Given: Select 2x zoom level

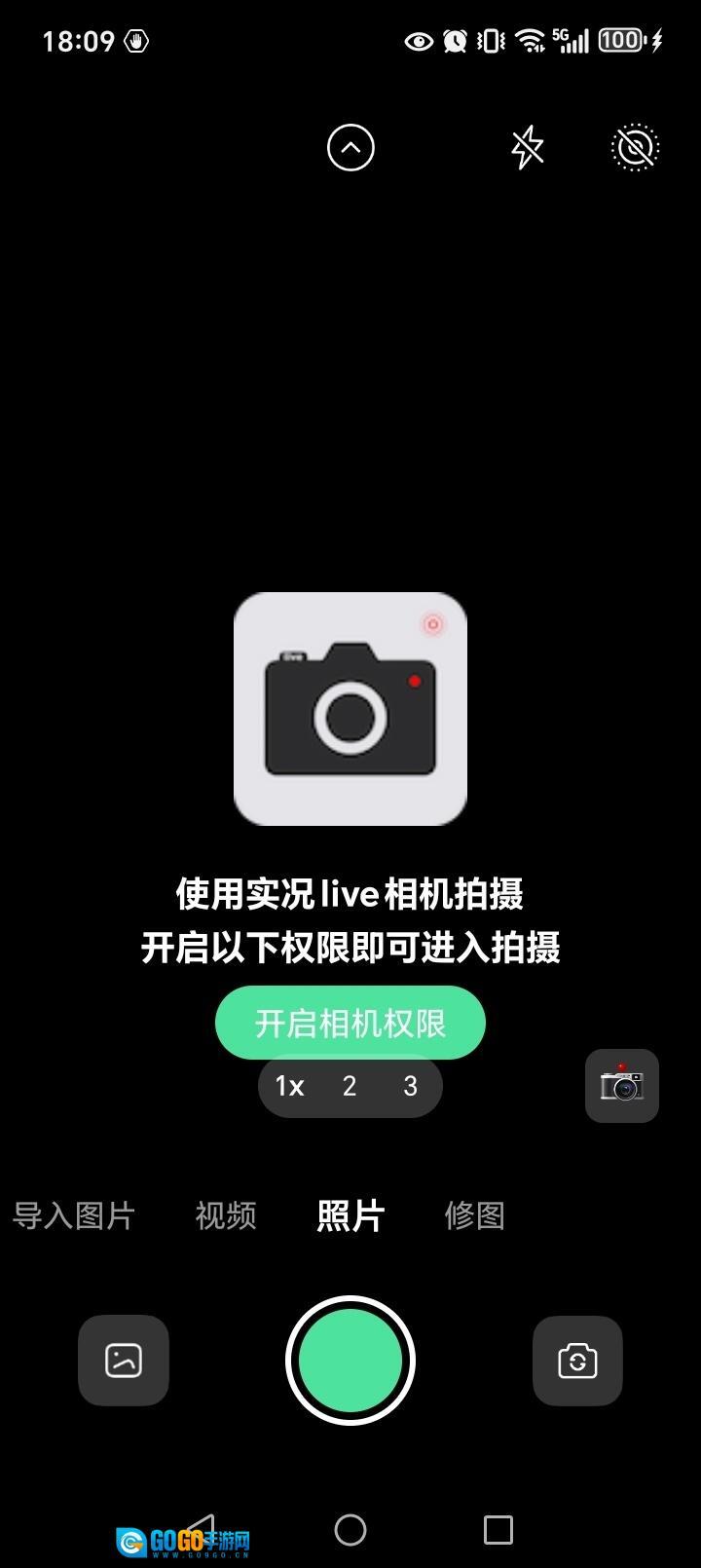Looking at the screenshot, I should (350, 1086).
